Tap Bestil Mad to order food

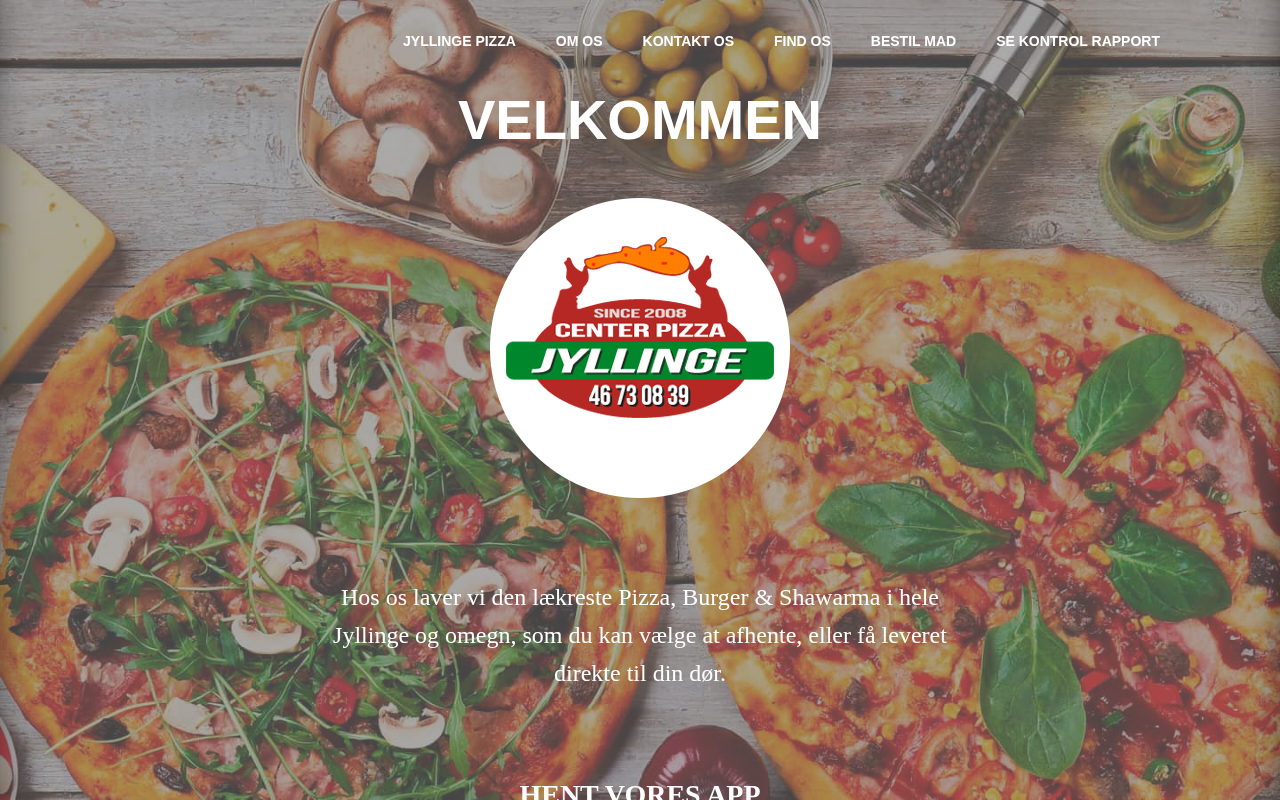coord(913,41)
